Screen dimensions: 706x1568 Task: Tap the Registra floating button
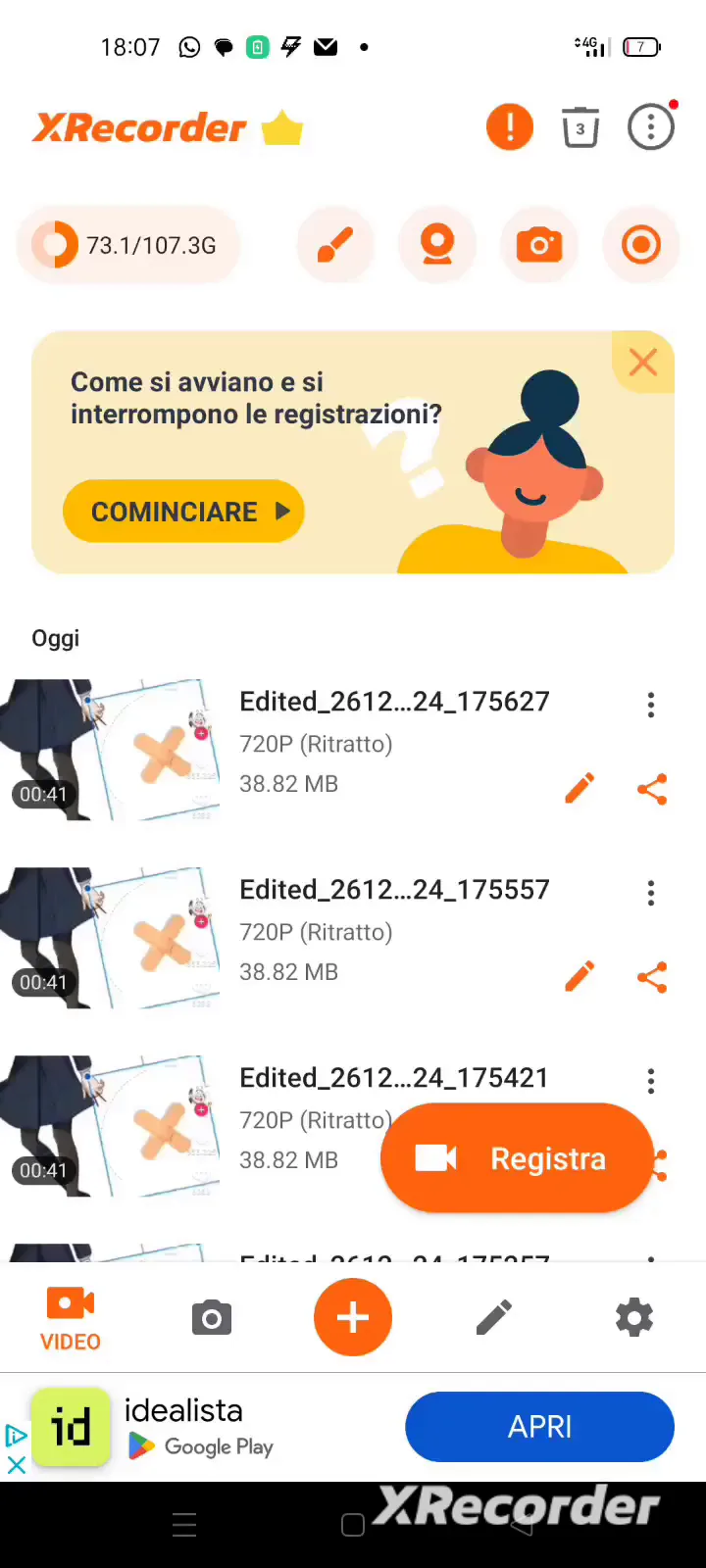pos(517,1158)
